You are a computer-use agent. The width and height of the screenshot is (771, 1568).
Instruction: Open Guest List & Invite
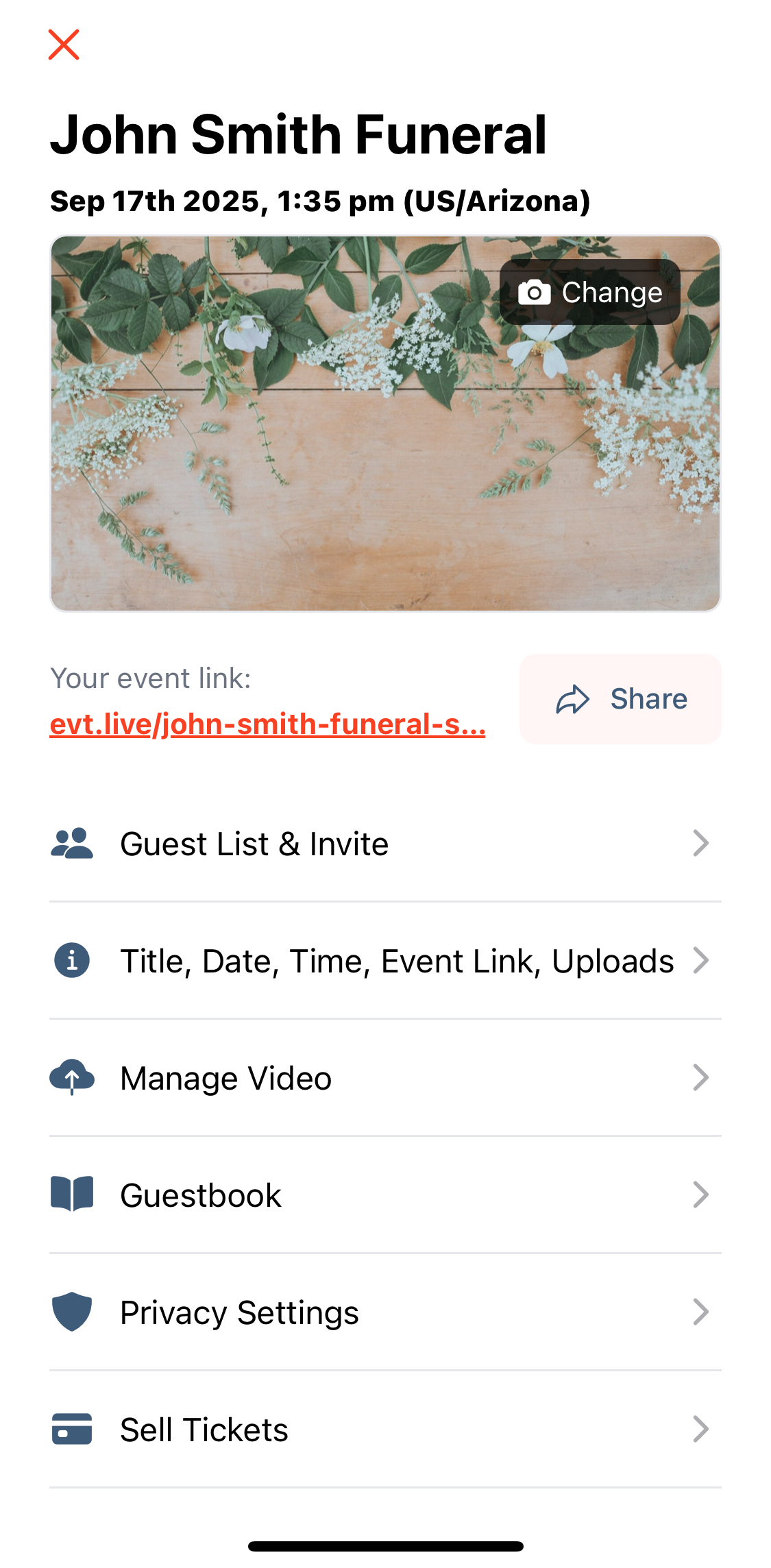pyautogui.click(x=385, y=844)
